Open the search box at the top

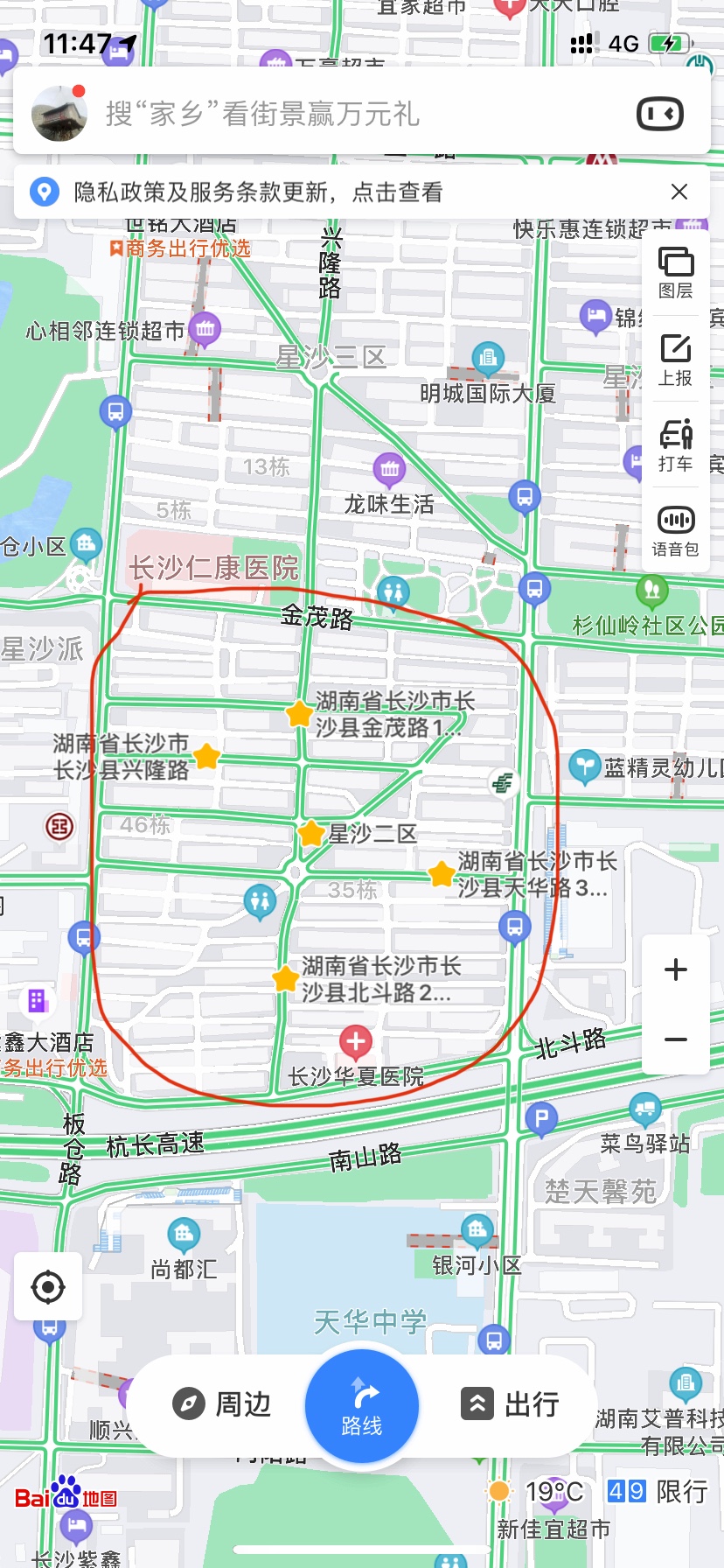click(x=350, y=114)
